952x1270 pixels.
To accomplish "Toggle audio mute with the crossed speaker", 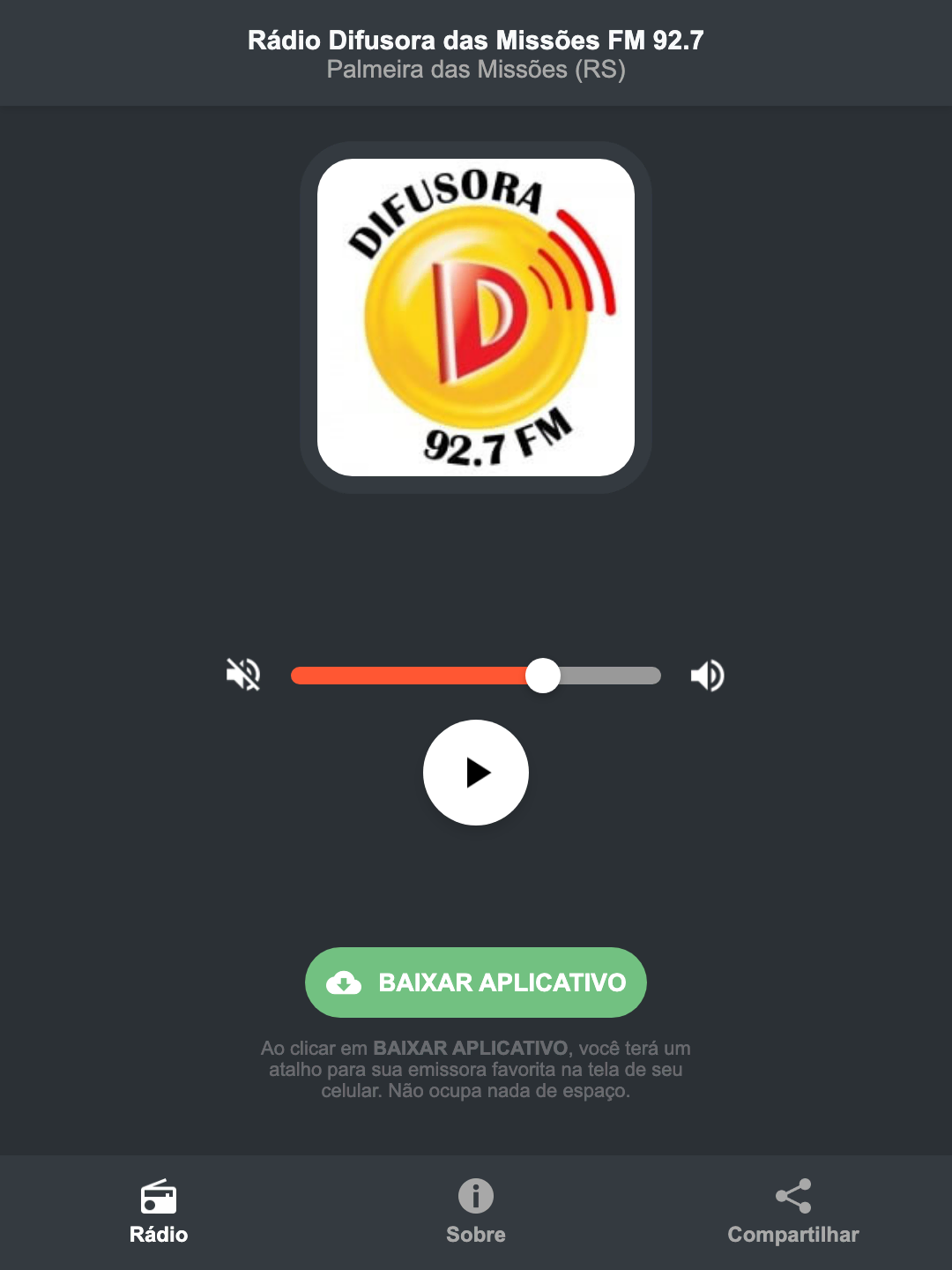I will pyautogui.click(x=242, y=675).
